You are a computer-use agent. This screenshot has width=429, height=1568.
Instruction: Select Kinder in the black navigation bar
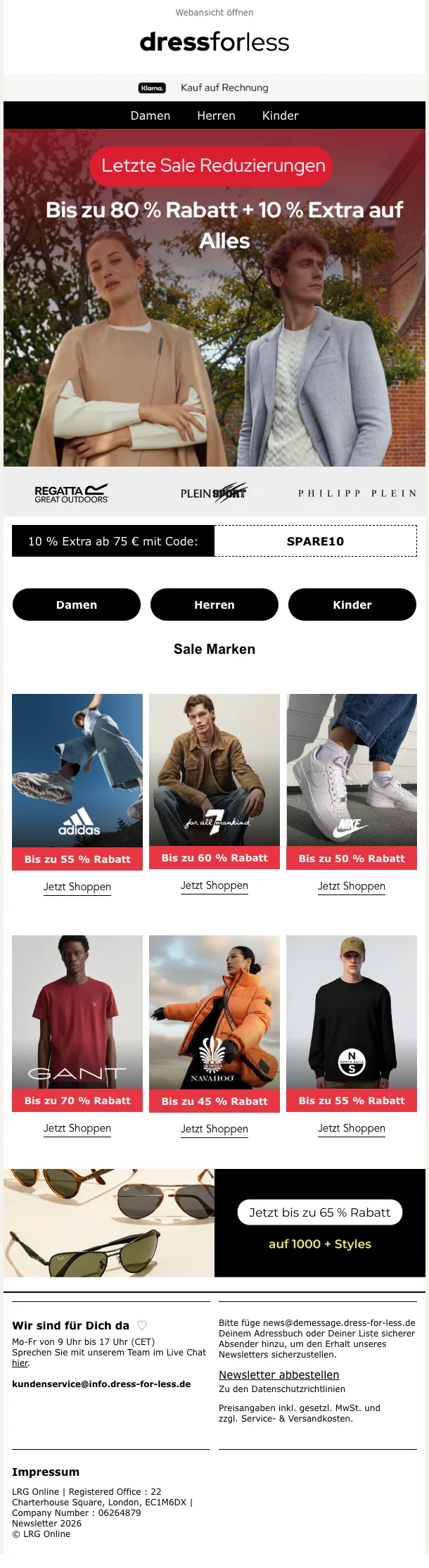pos(280,115)
